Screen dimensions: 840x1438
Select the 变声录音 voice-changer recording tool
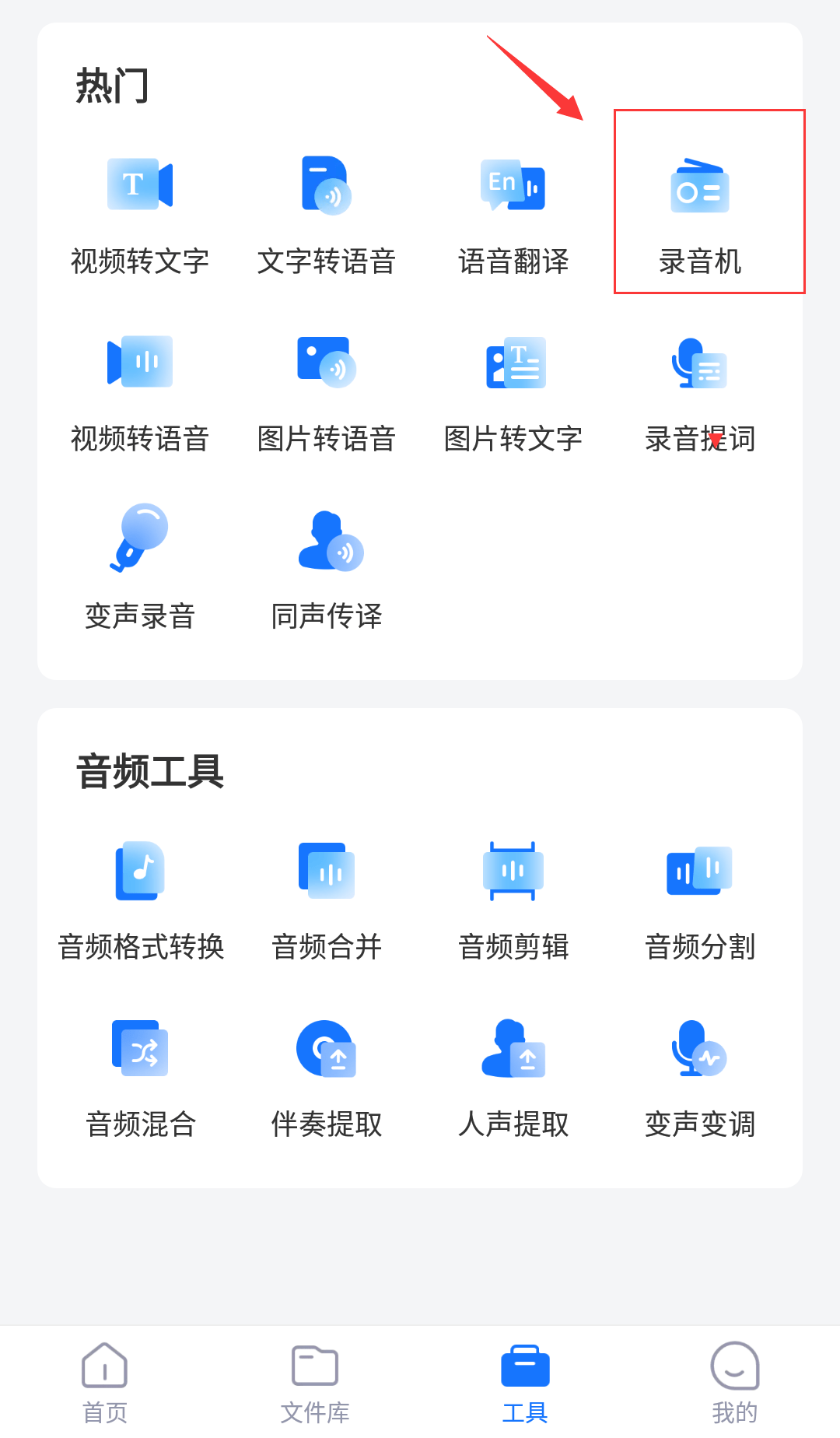[138, 564]
